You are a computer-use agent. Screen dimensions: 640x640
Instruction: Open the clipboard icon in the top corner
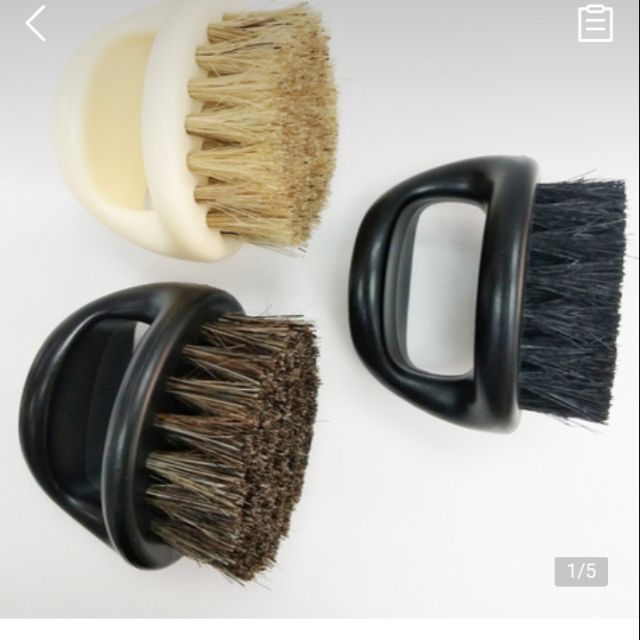click(x=595, y=23)
